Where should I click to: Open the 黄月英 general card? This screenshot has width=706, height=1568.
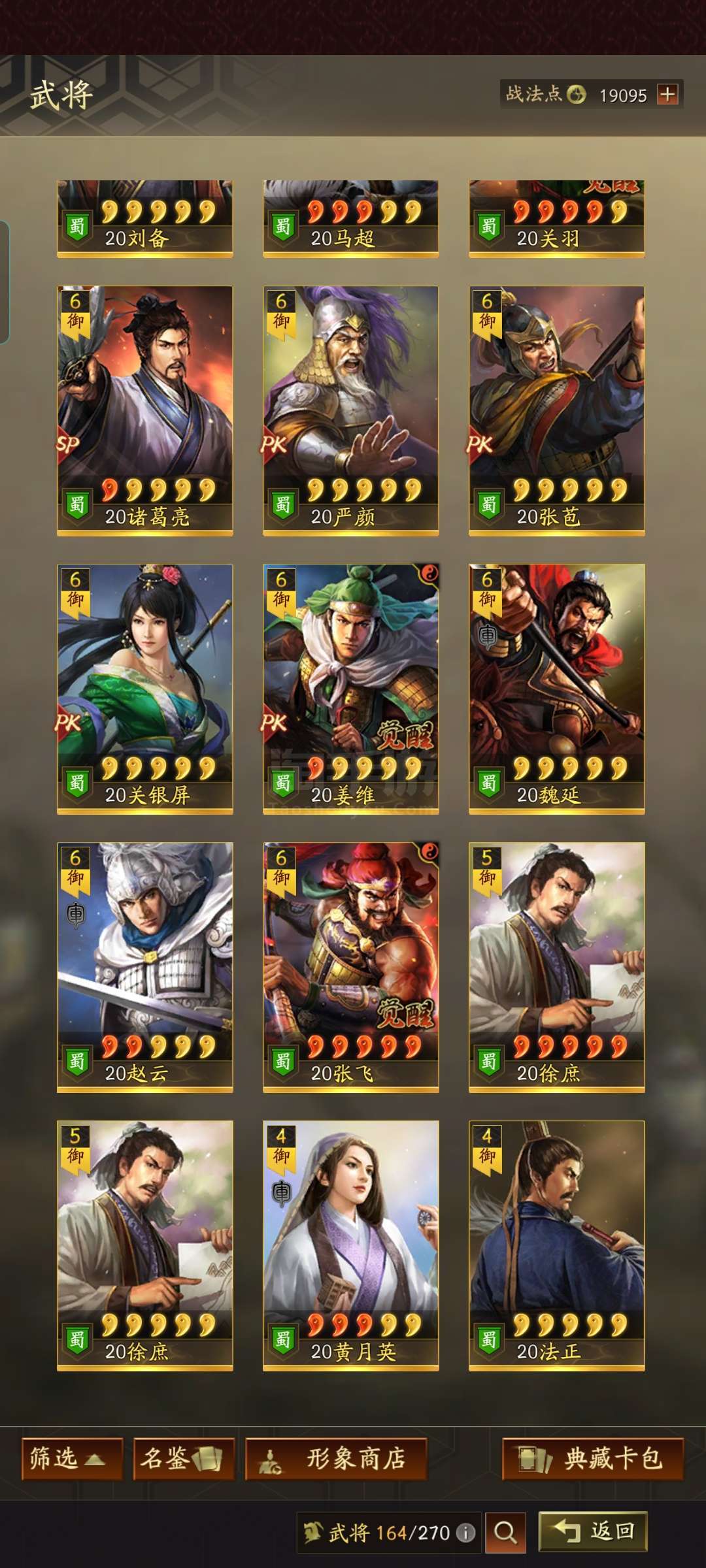click(351, 1246)
